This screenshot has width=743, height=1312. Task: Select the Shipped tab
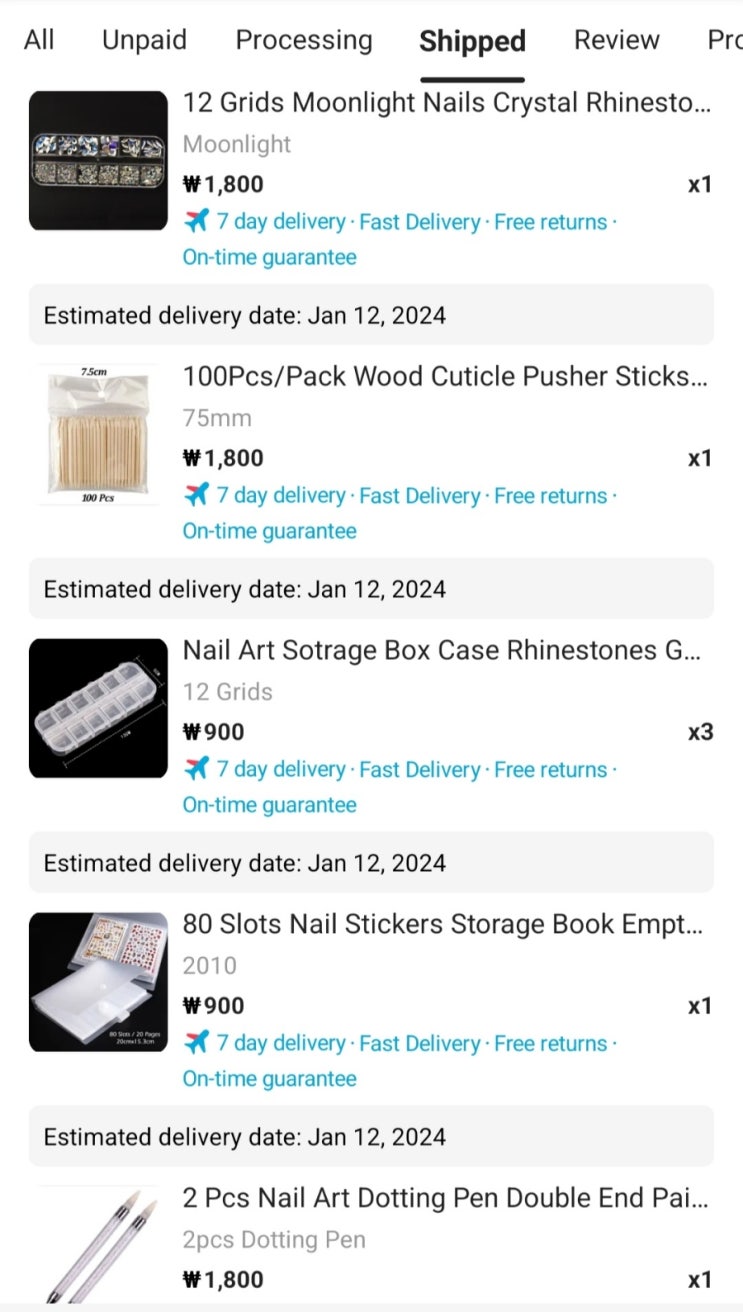pyautogui.click(x=472, y=42)
